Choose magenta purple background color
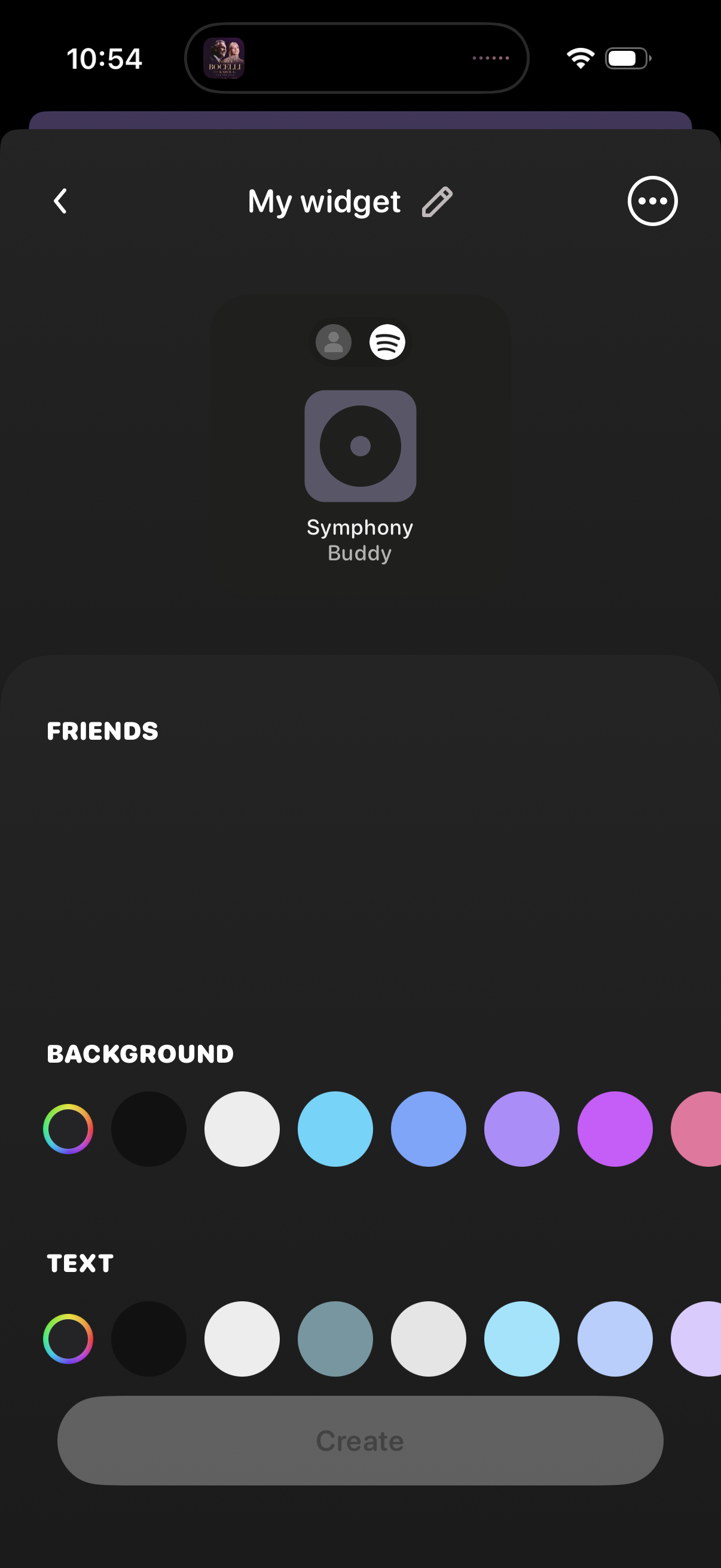721x1568 pixels. pos(615,1128)
